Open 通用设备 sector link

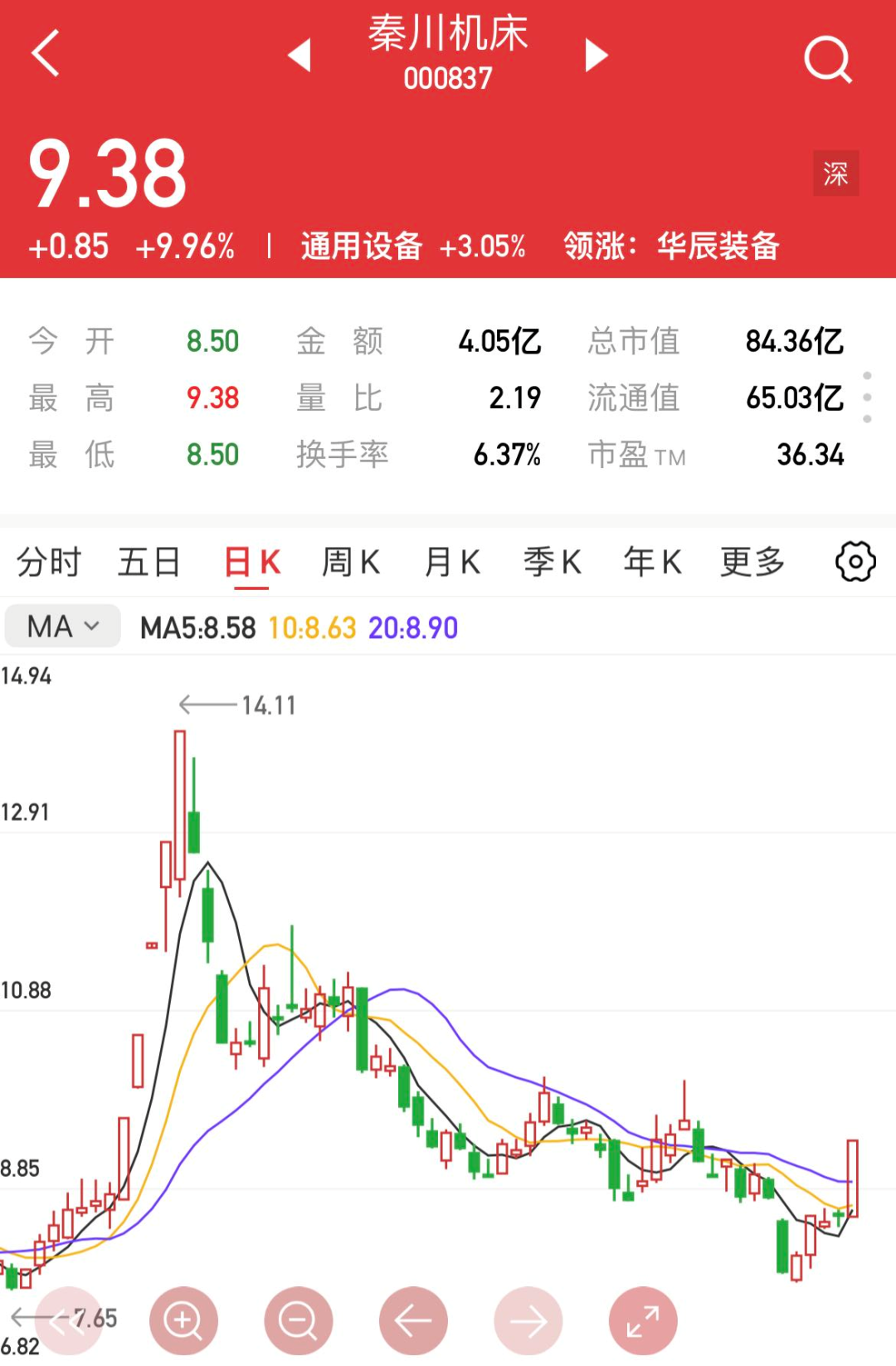[x=362, y=246]
